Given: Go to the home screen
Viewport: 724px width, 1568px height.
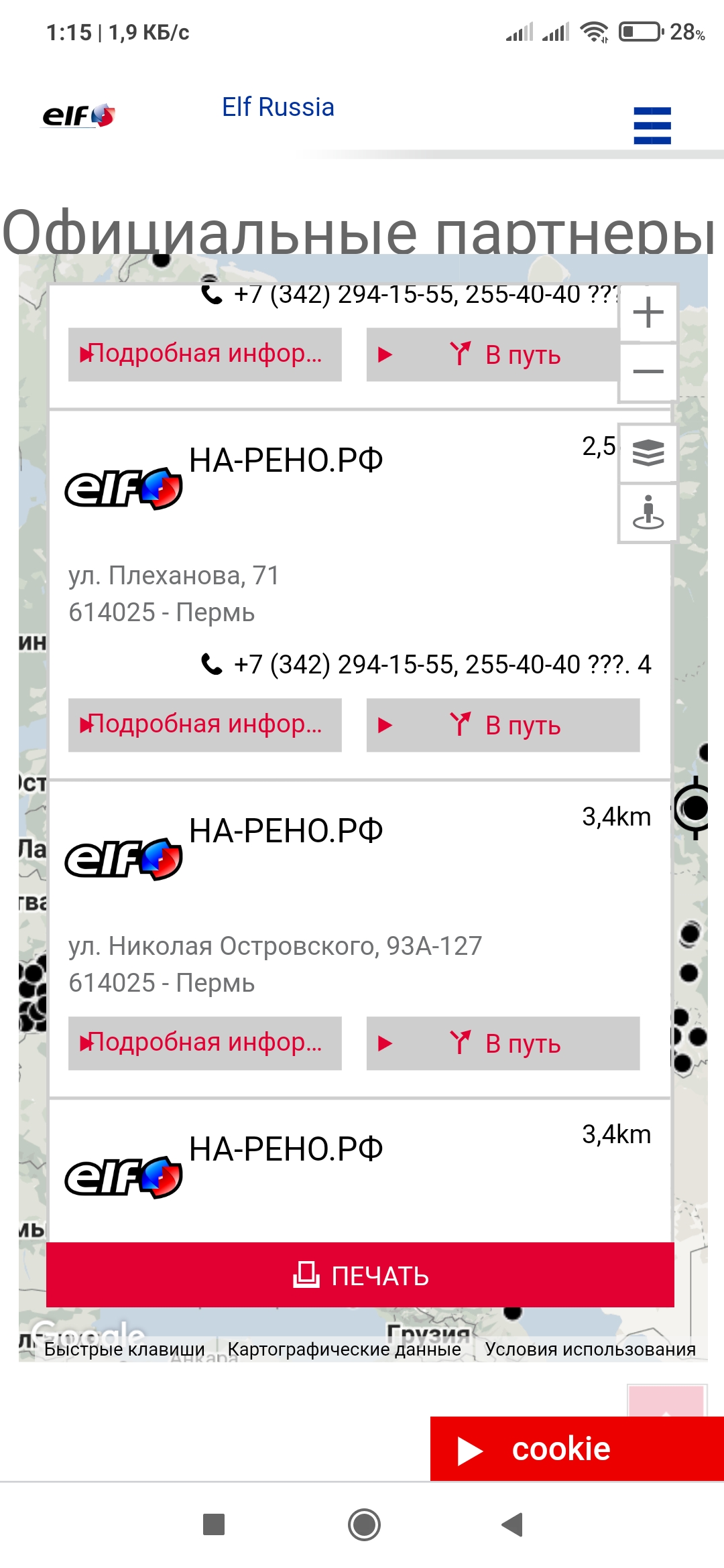Looking at the screenshot, I should click(x=364, y=1524).
